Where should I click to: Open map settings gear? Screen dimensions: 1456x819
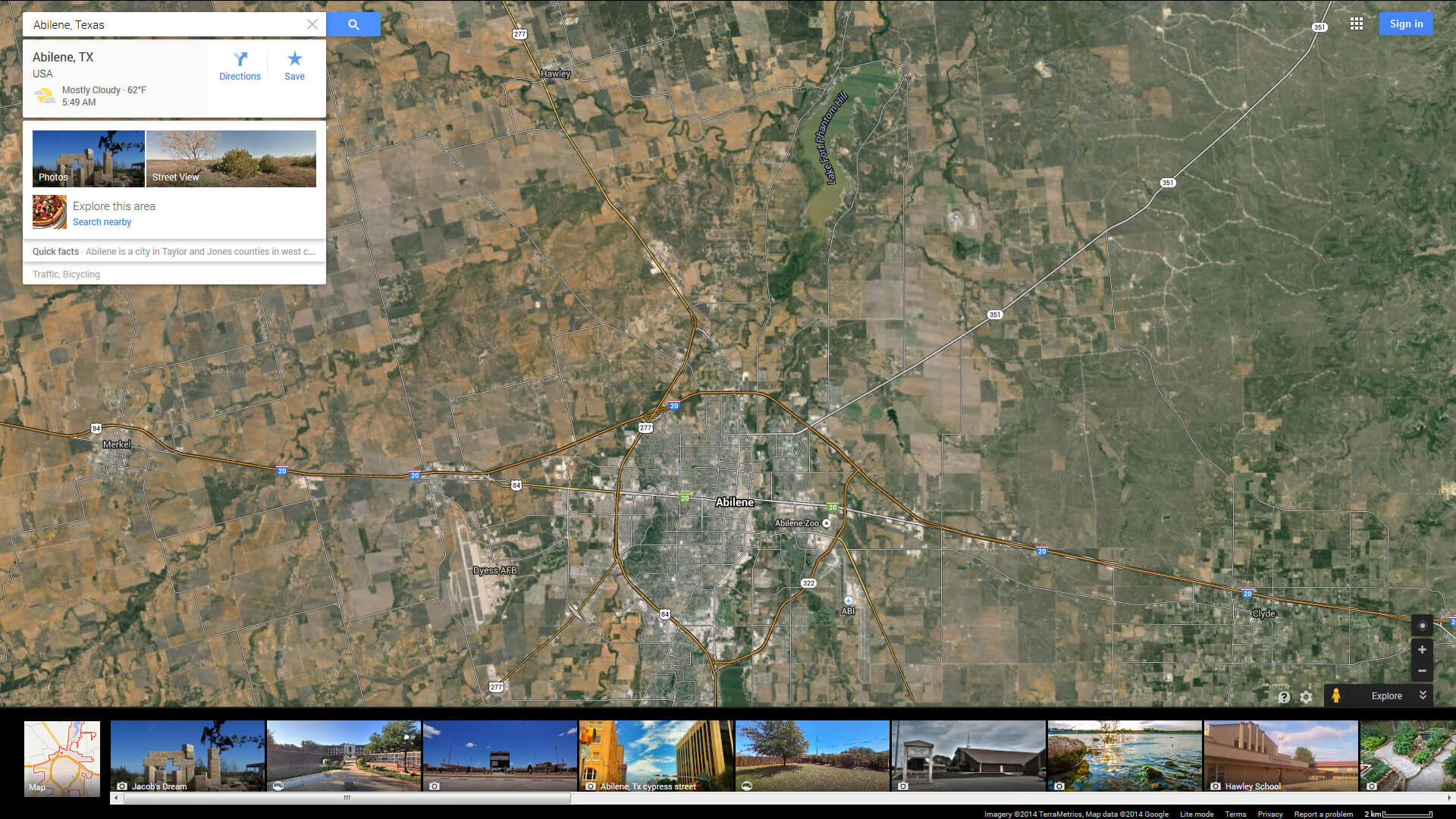click(x=1306, y=697)
